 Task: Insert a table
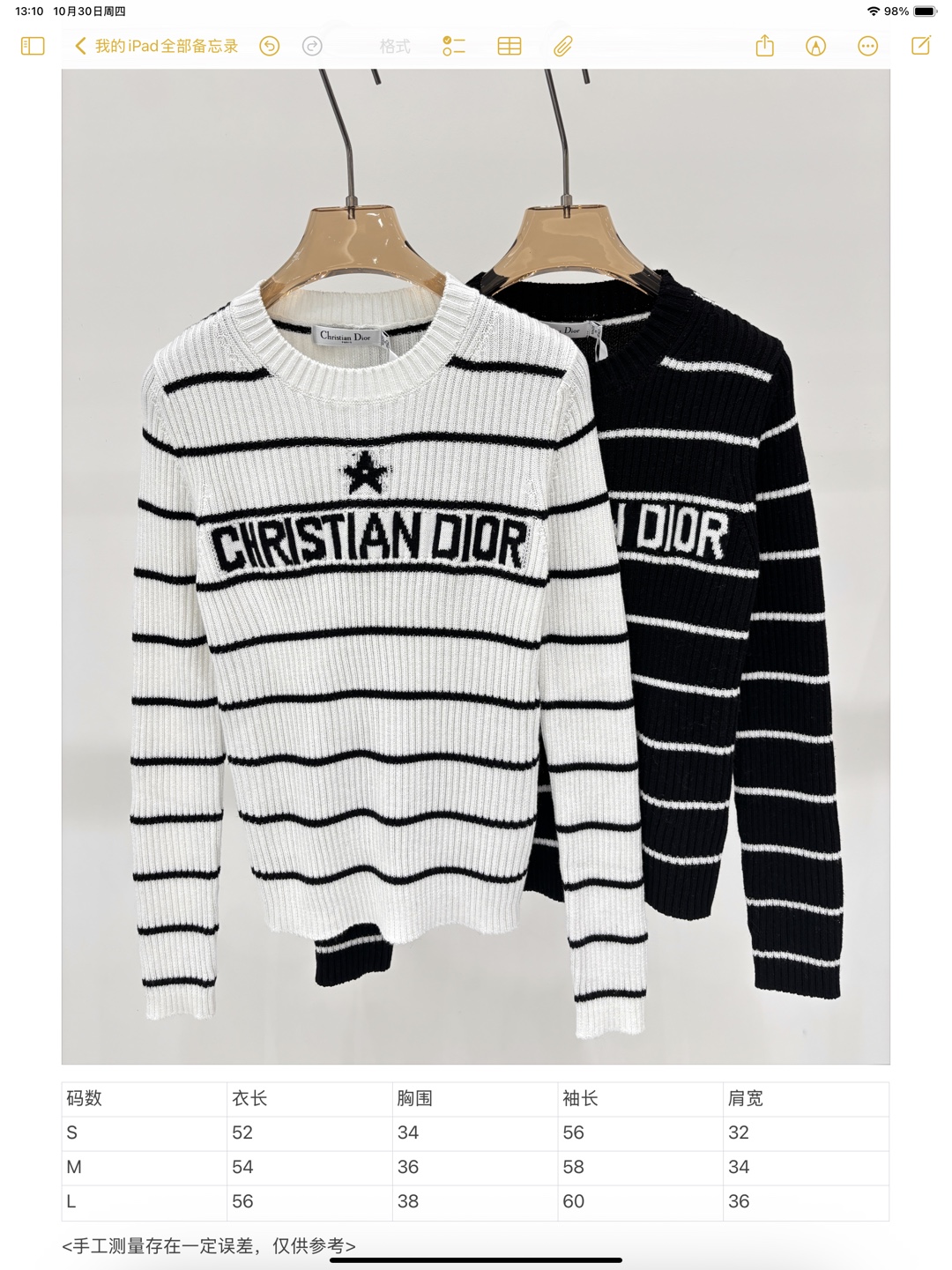click(509, 46)
